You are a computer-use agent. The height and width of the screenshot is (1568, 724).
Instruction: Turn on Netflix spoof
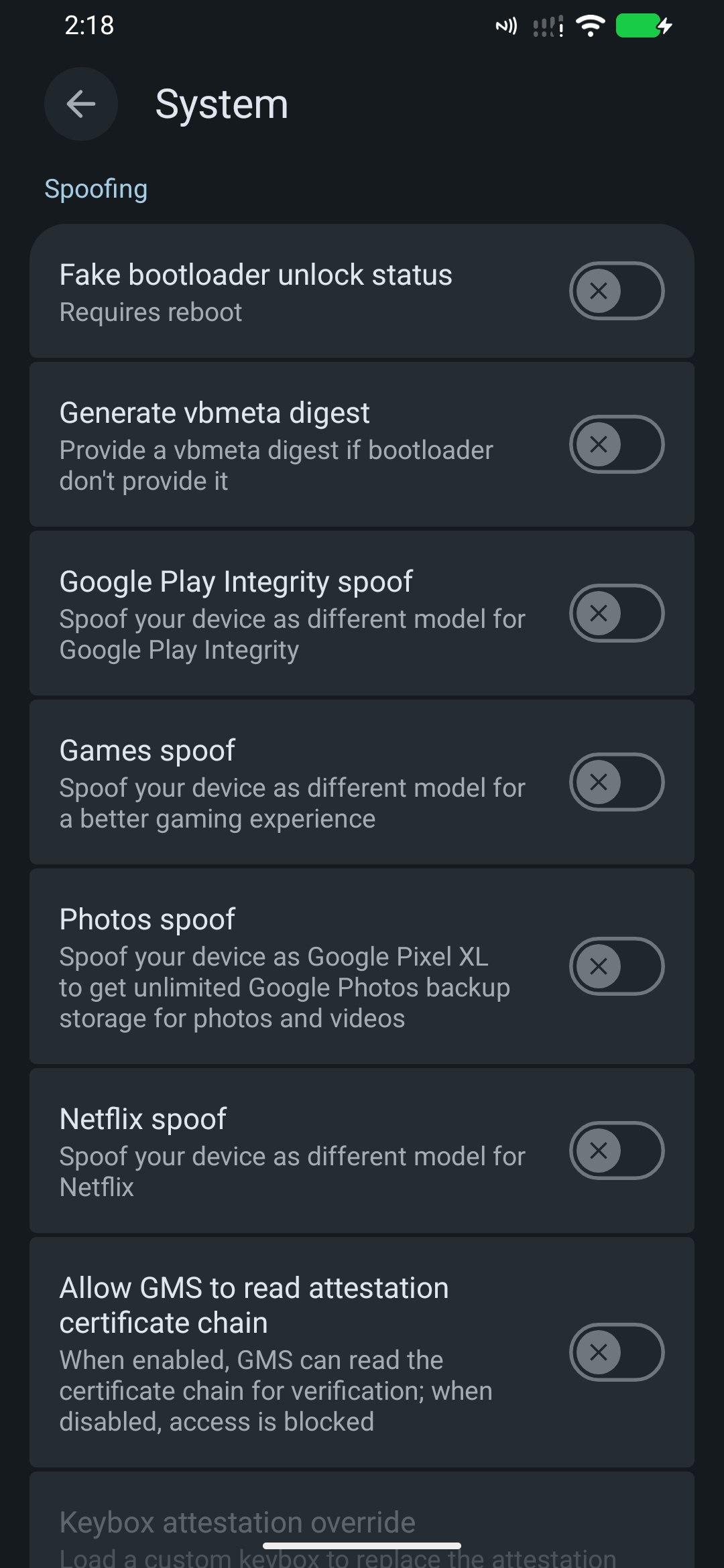616,1151
